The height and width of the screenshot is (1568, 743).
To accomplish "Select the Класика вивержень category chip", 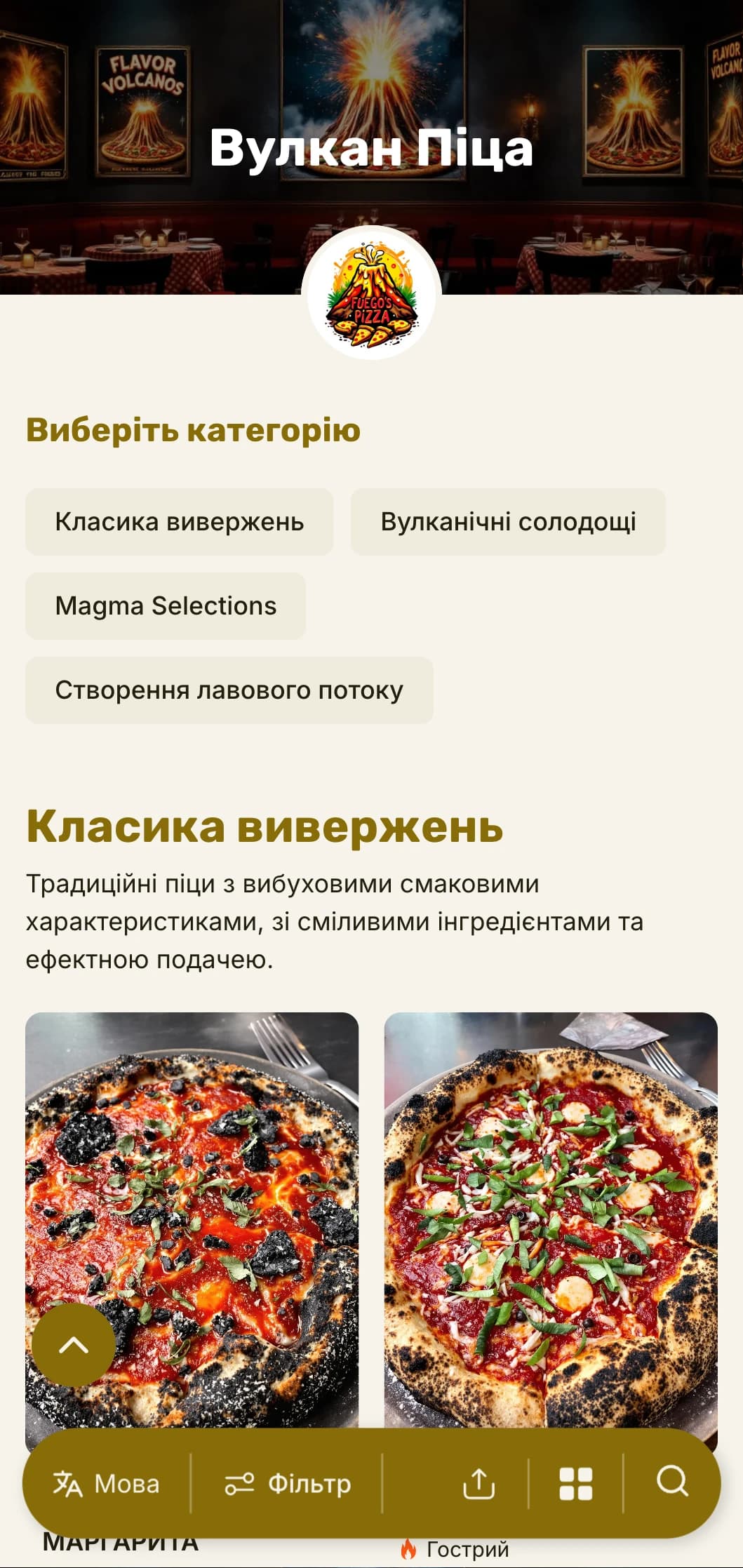I will coord(179,522).
